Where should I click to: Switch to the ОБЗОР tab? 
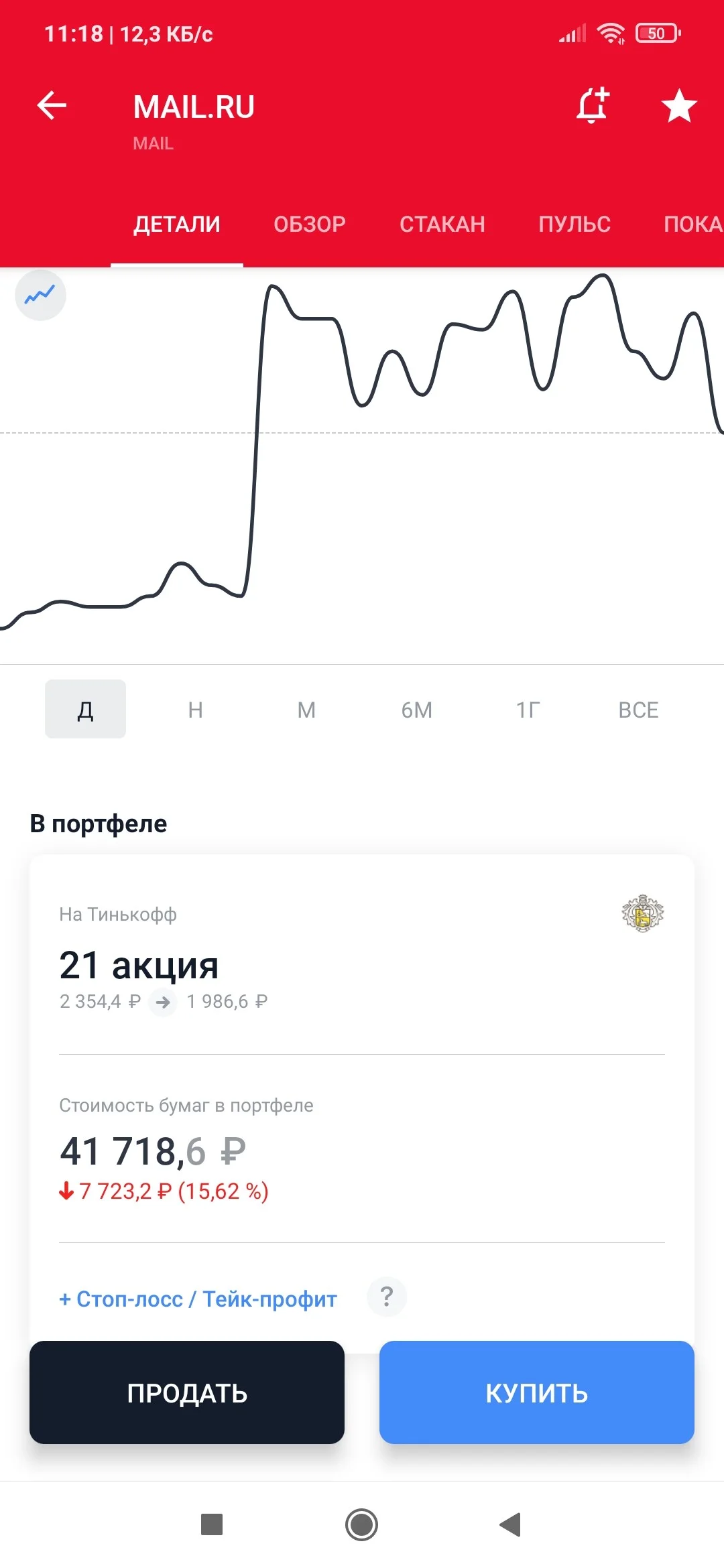tap(310, 224)
